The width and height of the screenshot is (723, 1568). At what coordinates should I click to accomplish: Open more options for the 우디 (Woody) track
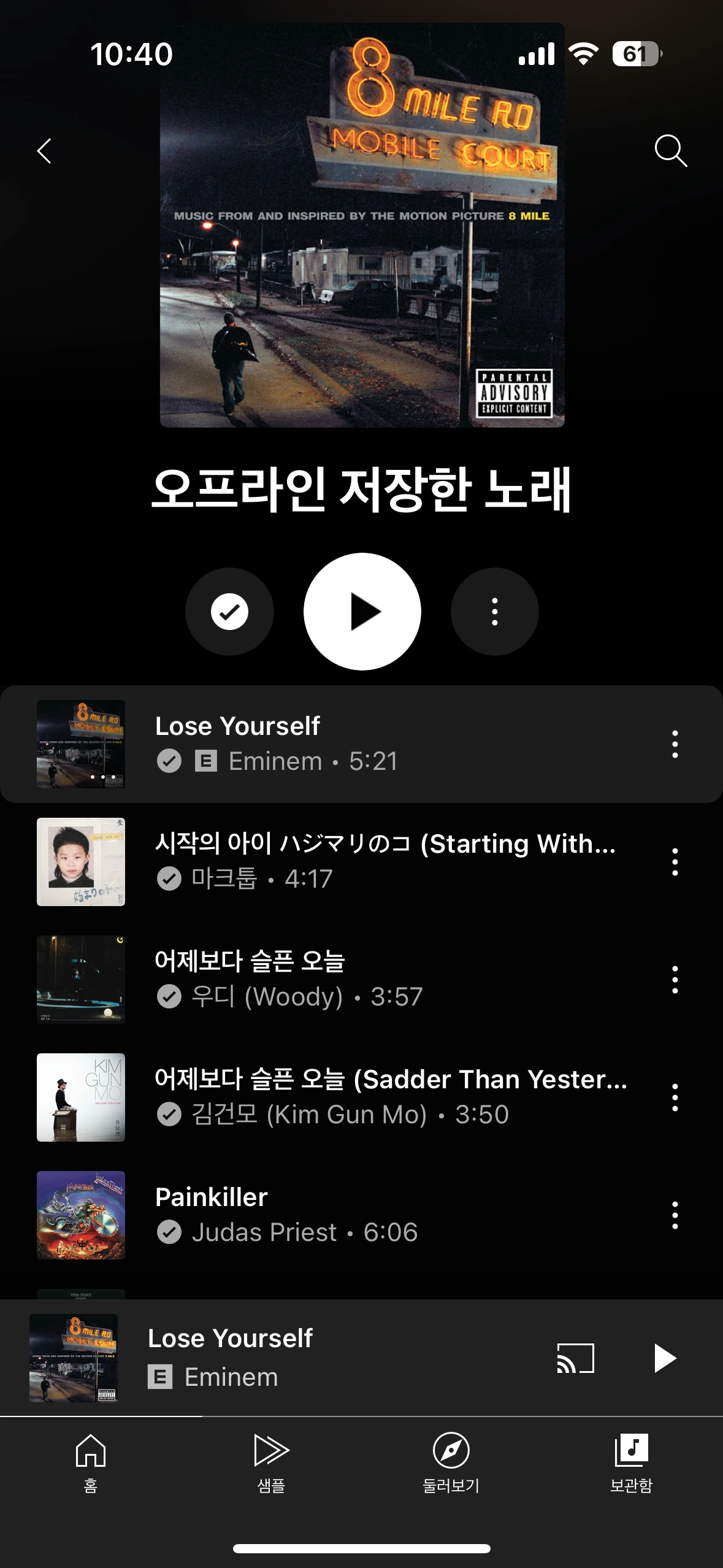[675, 980]
